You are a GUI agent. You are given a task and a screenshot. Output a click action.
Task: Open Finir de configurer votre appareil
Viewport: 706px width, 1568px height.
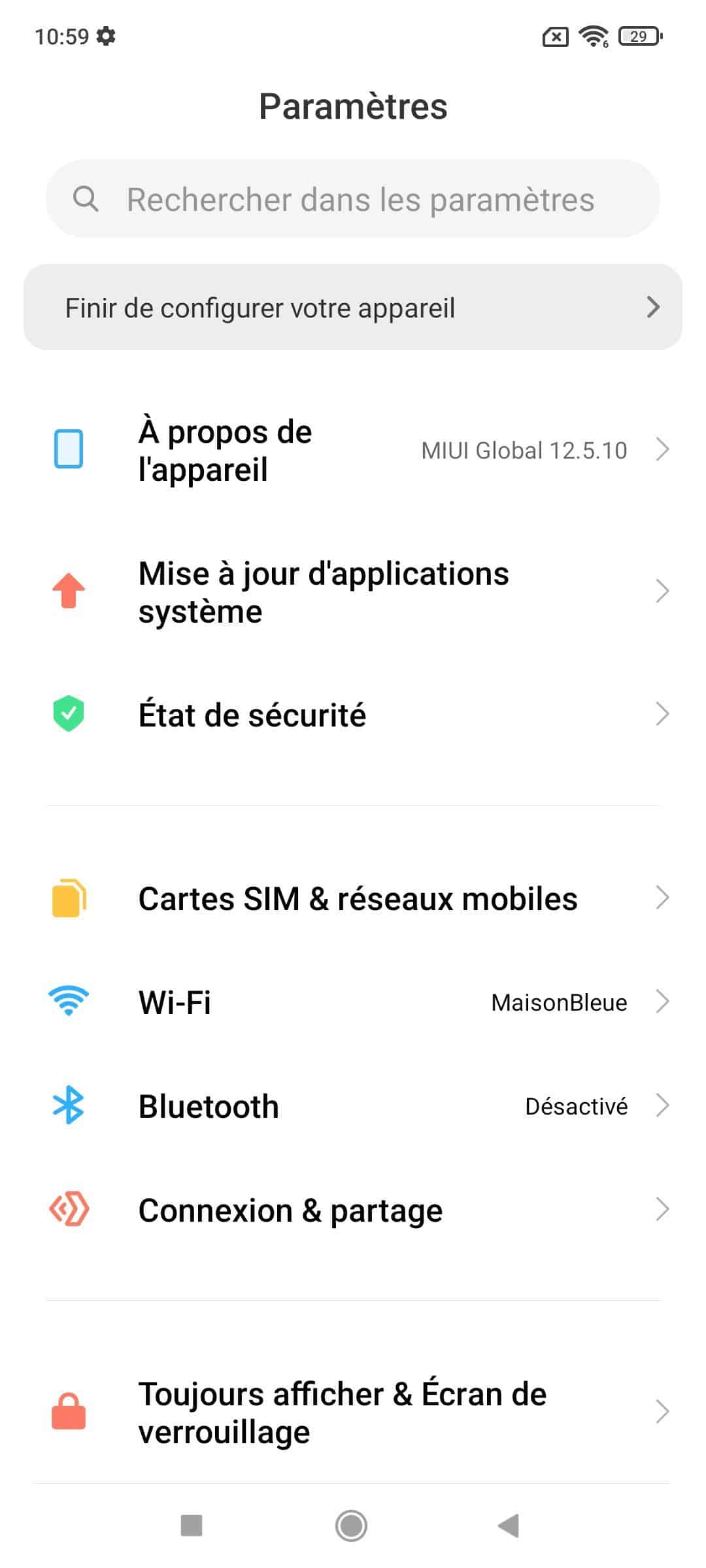[x=353, y=308]
